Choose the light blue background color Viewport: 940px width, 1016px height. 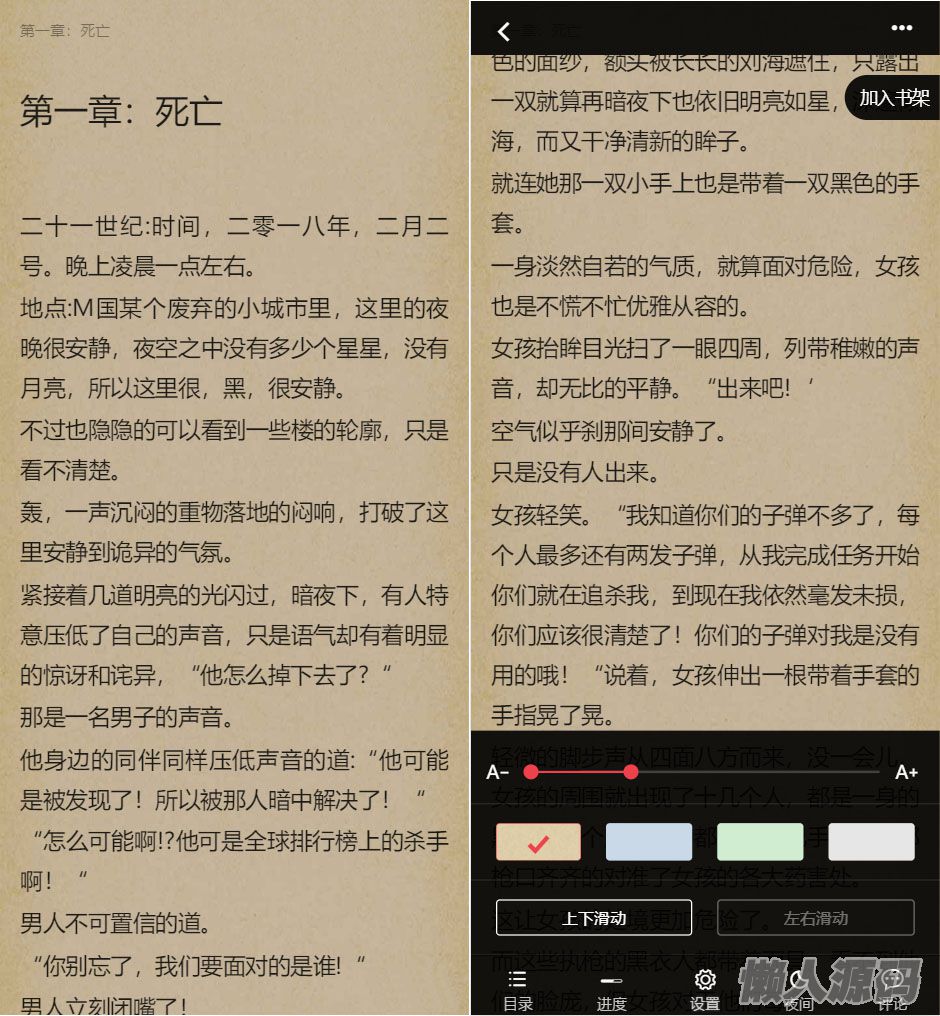pos(649,842)
